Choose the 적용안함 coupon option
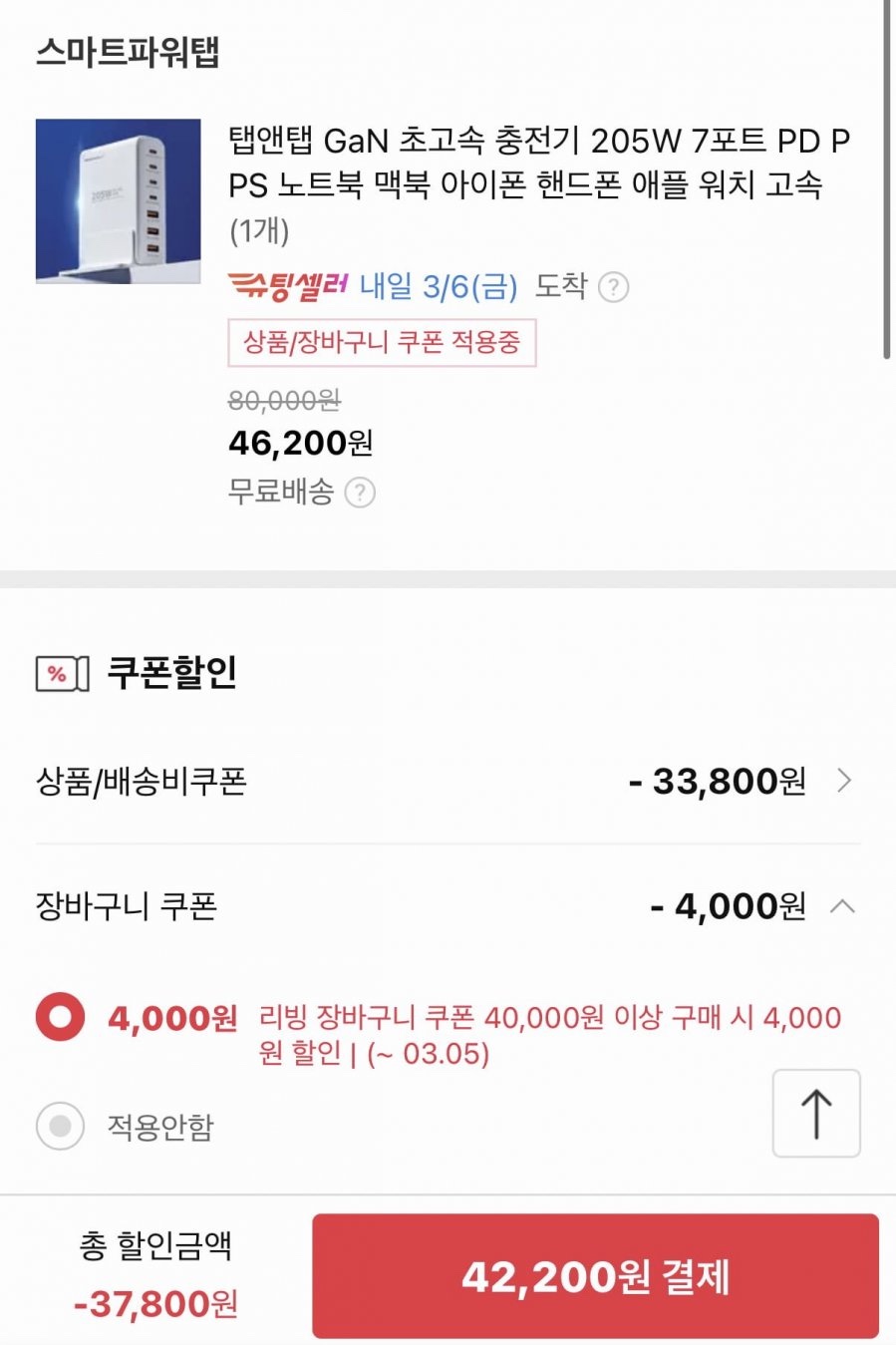Viewport: 896px width, 1345px height. pyautogui.click(x=60, y=1127)
